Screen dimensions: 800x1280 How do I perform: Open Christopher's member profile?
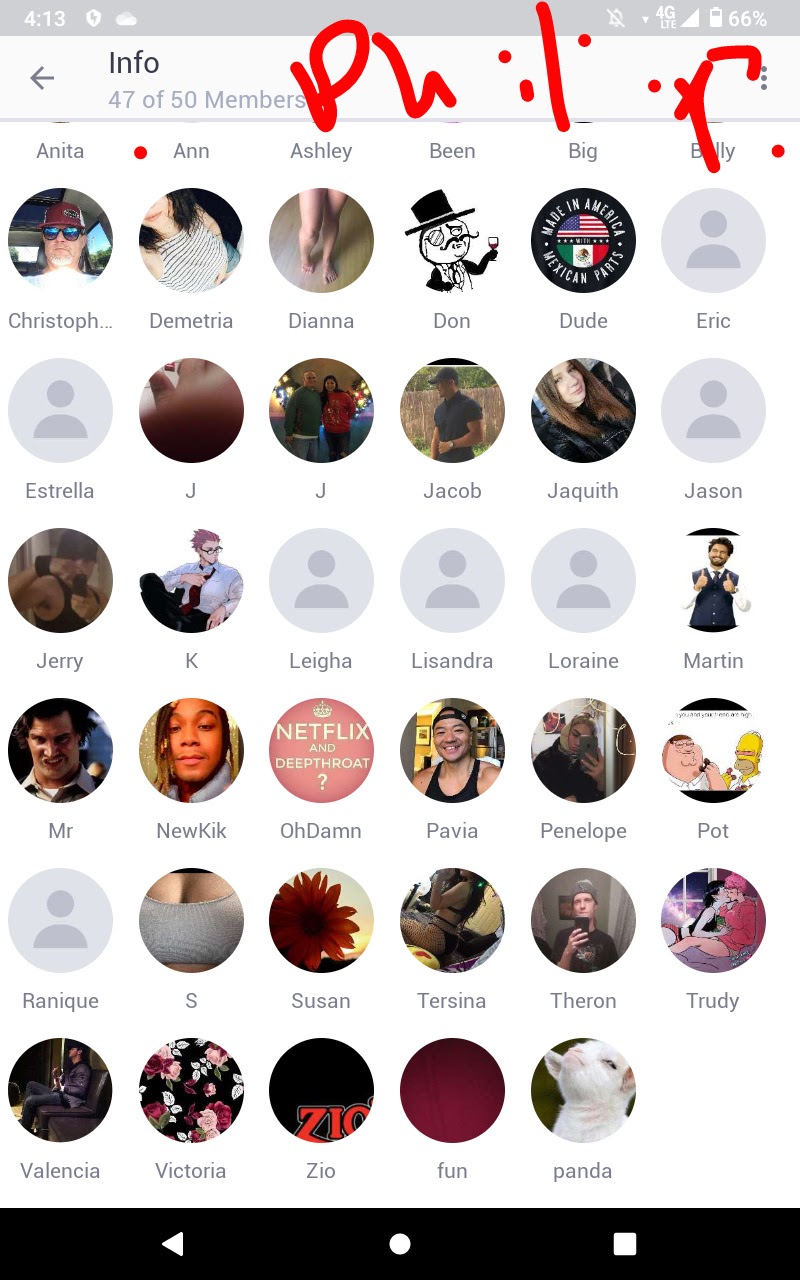[60, 241]
